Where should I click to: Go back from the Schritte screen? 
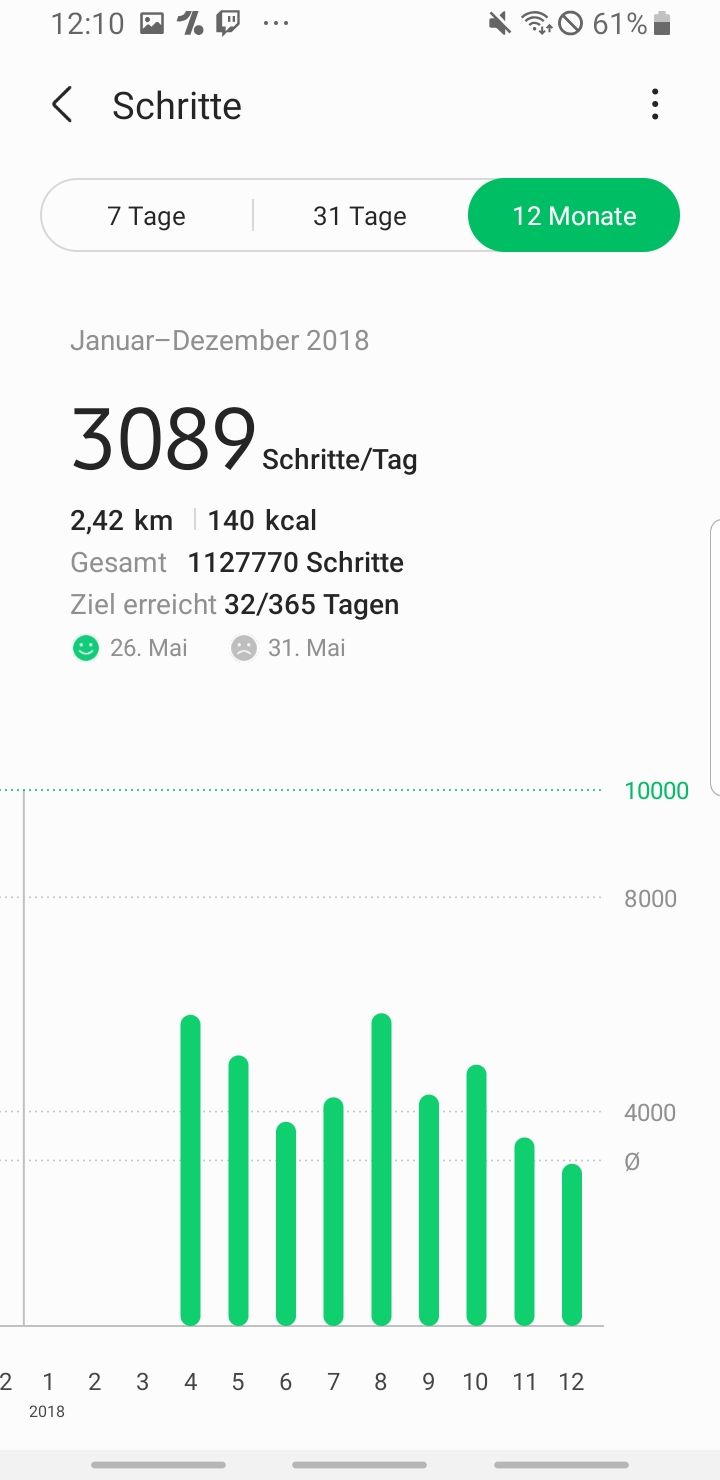coord(62,105)
